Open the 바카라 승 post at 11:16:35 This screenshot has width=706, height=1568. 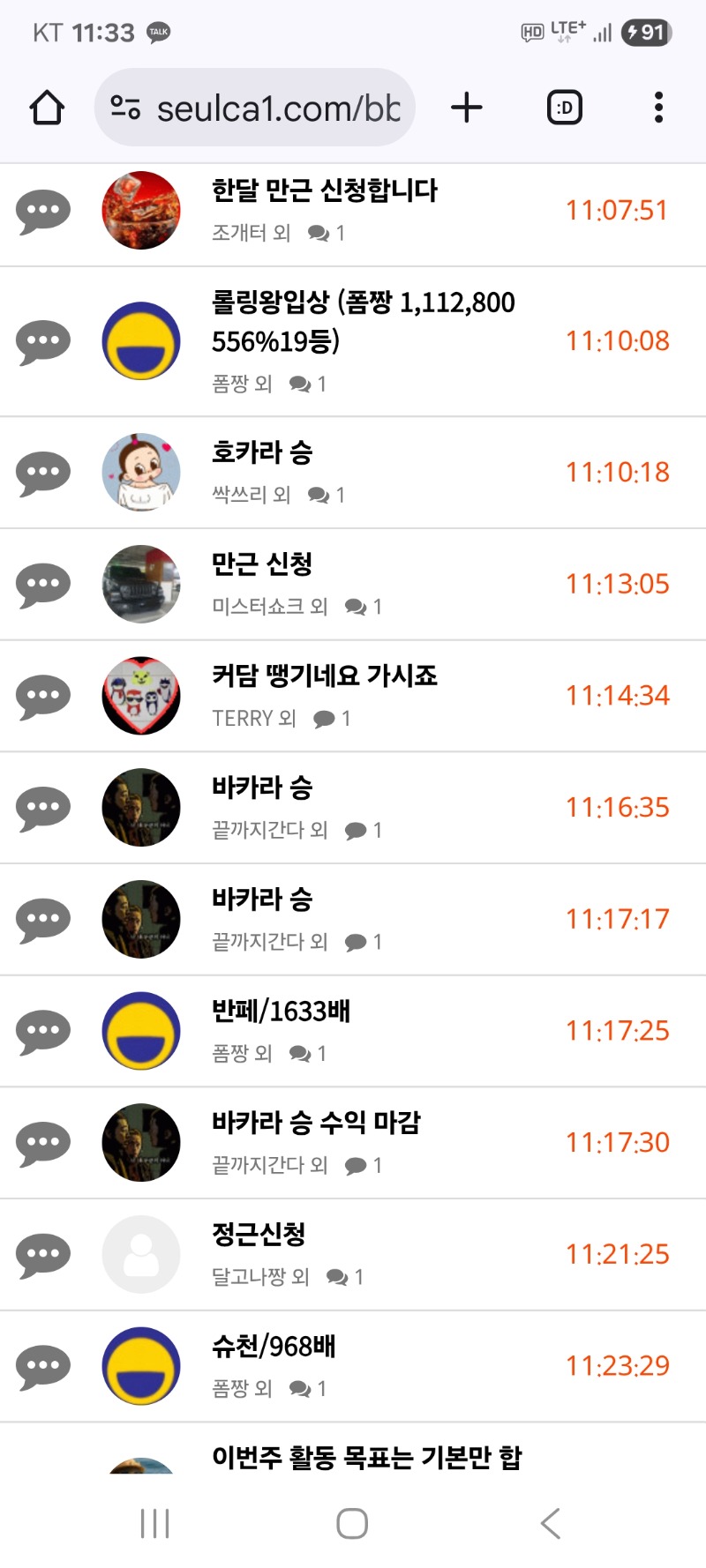262,788
